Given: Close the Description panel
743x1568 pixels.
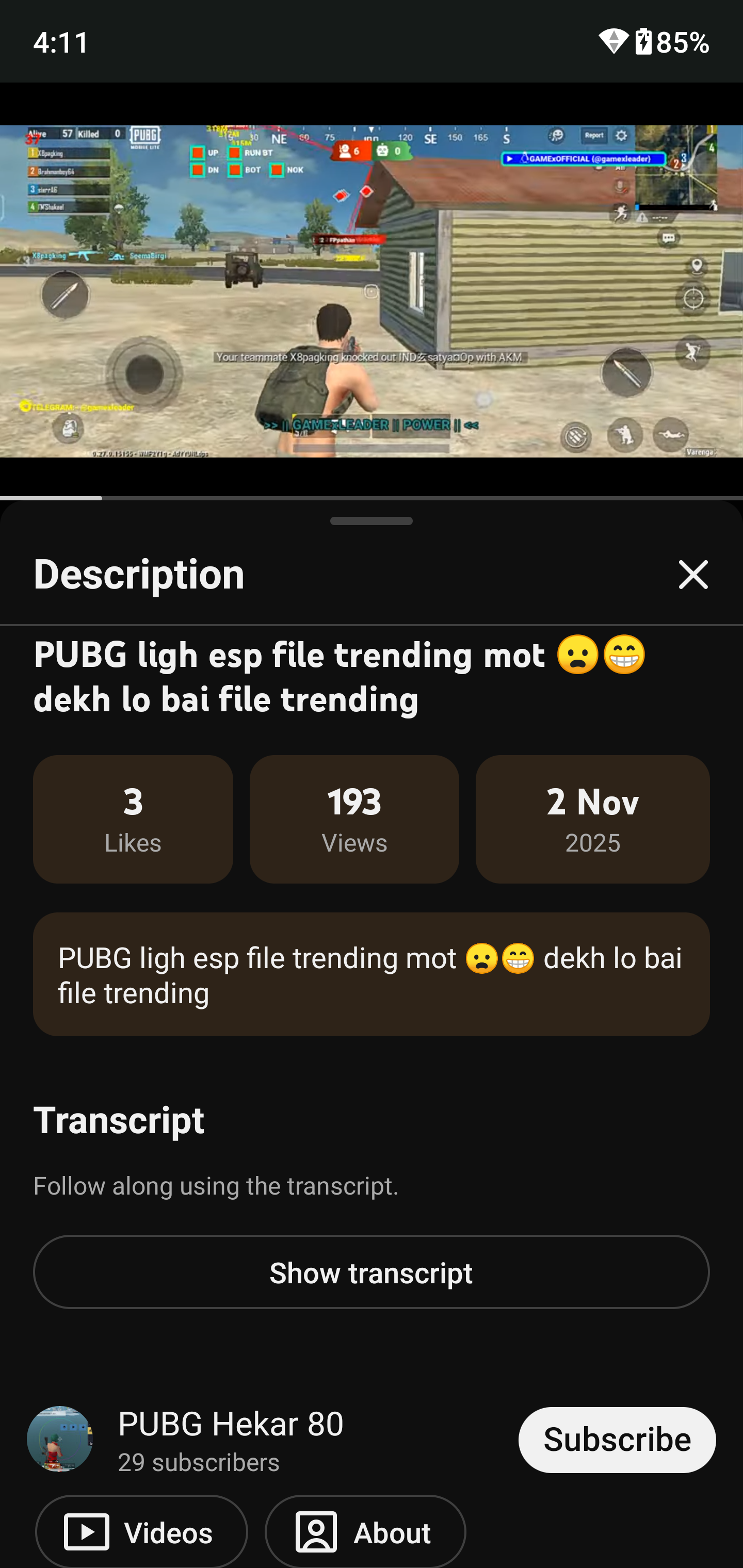Looking at the screenshot, I should [692, 575].
